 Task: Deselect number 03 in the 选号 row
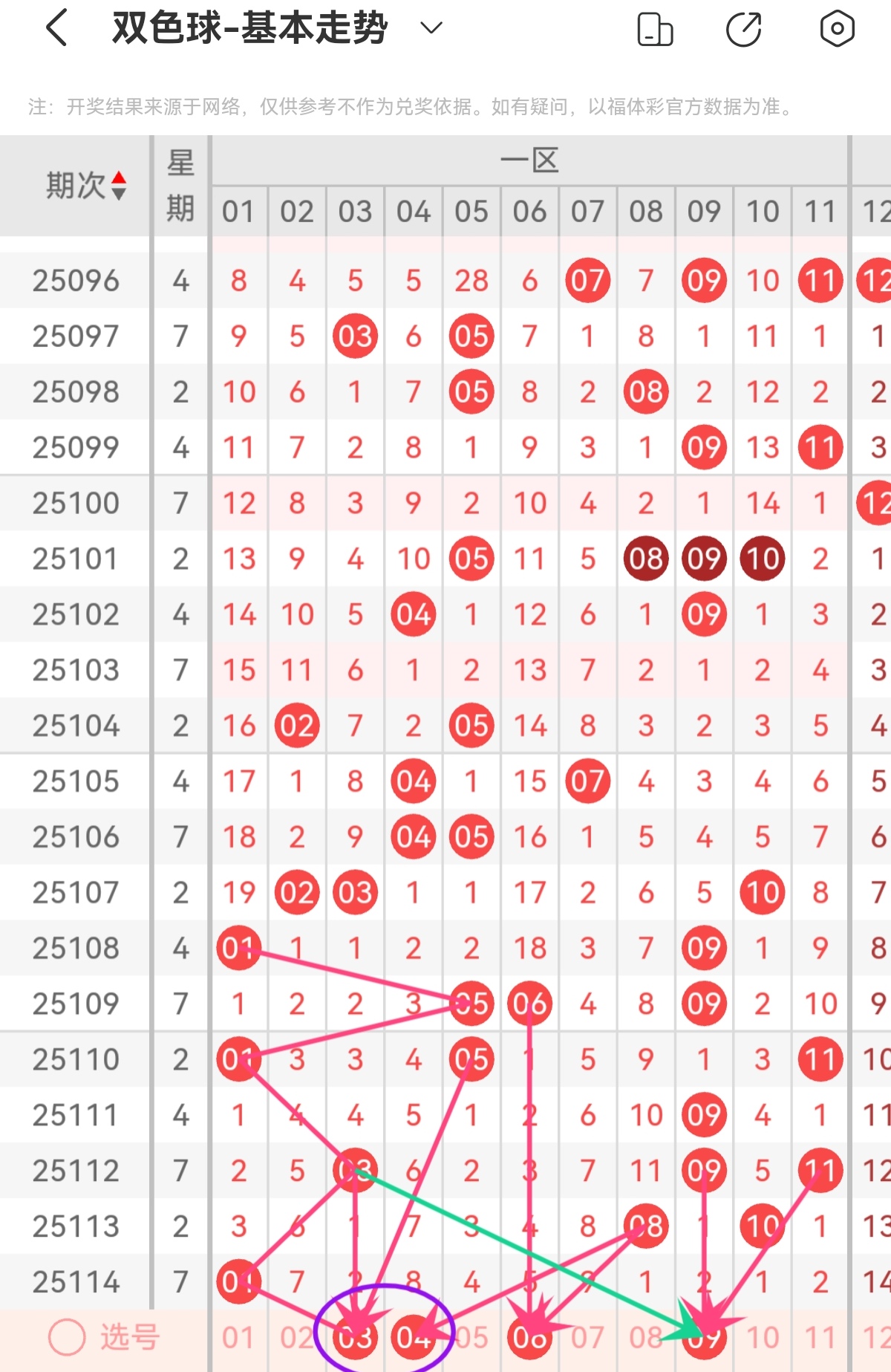(355, 1338)
